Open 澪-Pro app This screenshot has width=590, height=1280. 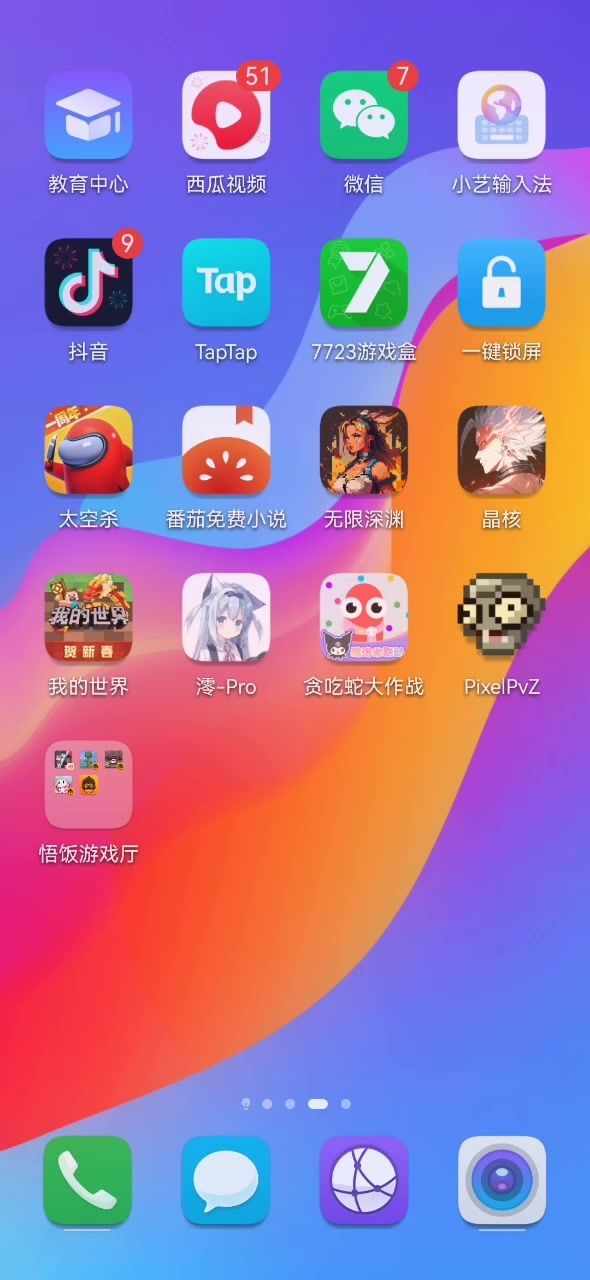click(x=226, y=617)
